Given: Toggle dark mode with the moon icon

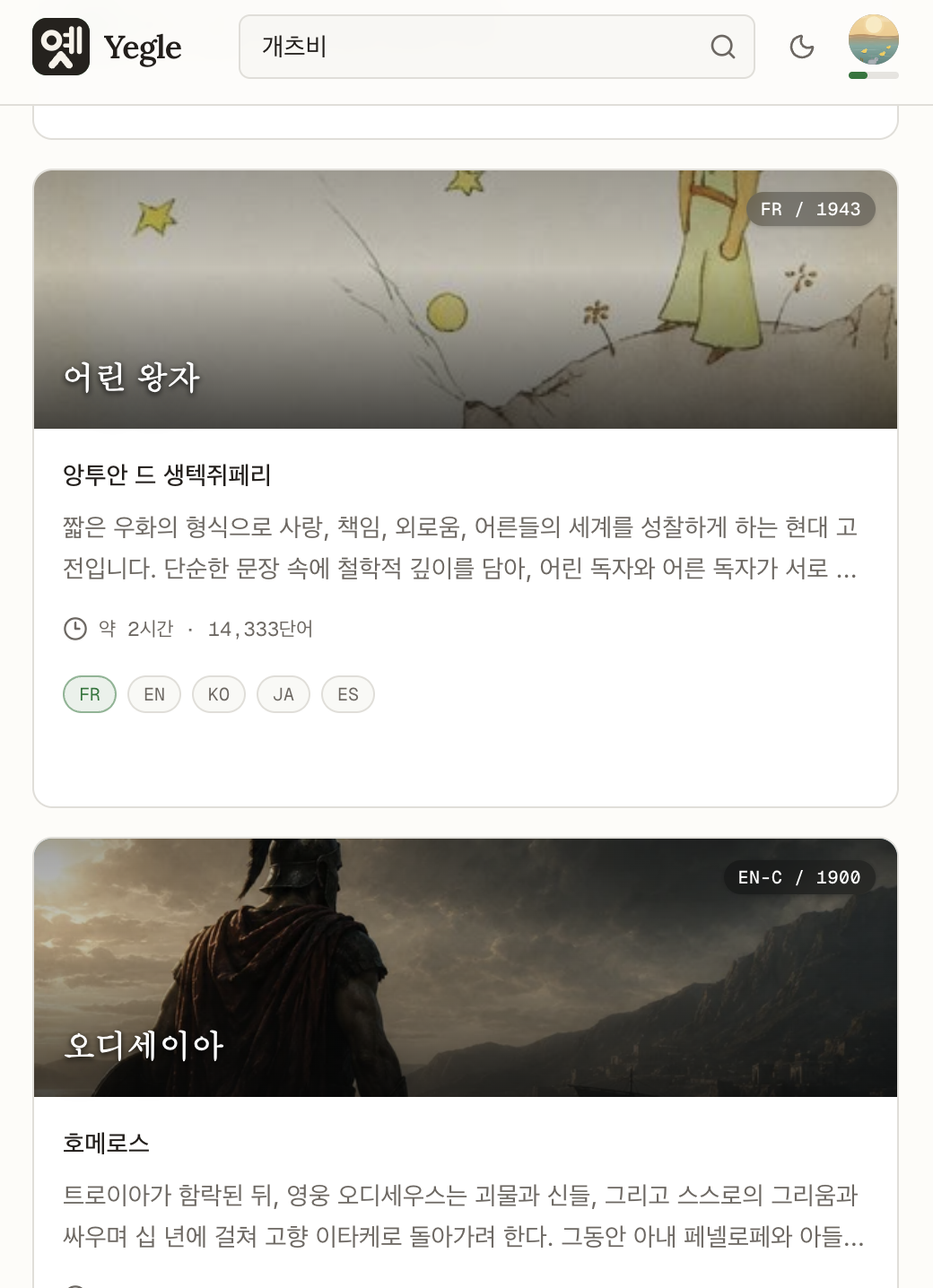Looking at the screenshot, I should [802, 47].
